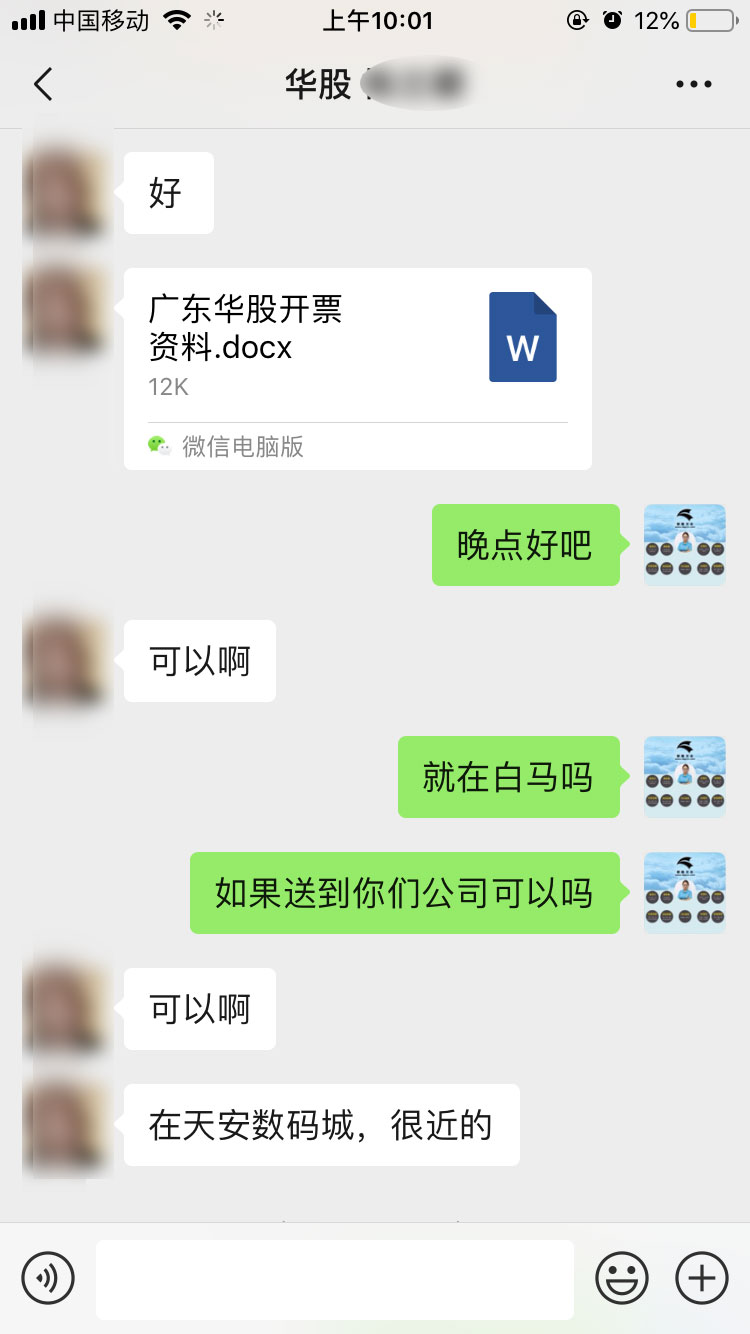Open the plus attachments menu
This screenshot has height=1334, width=750.
click(x=702, y=1278)
